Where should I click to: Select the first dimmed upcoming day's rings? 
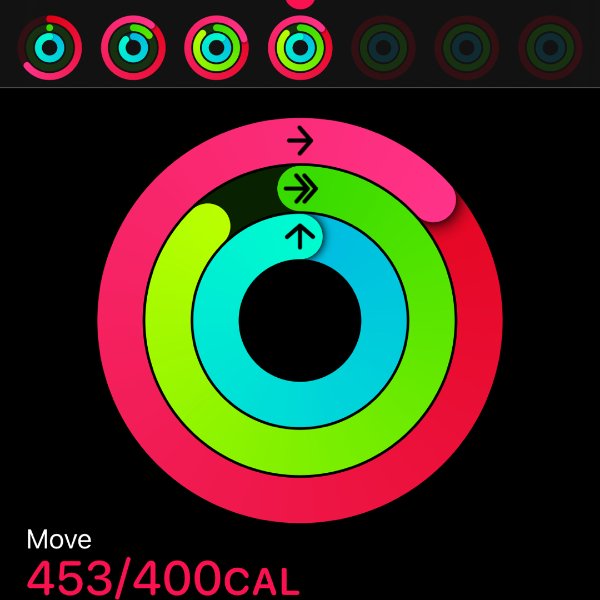click(x=383, y=46)
